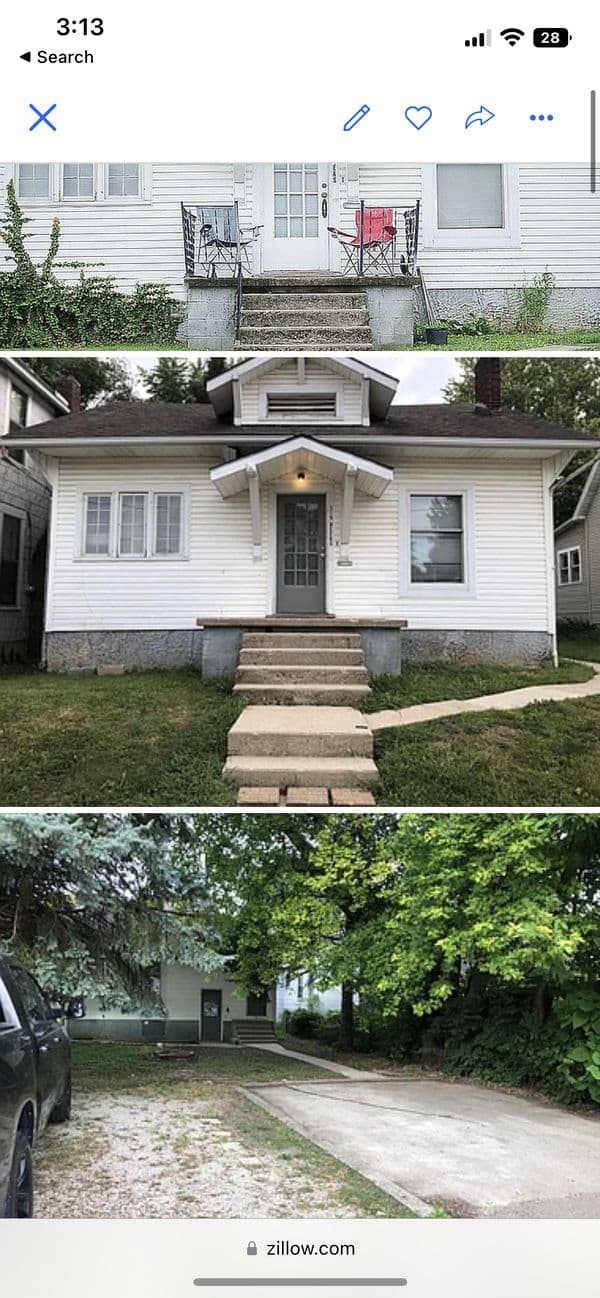Screen dimensions: 600x1298
Task: Return to the previous app via Search
Action: [x=56, y=57]
